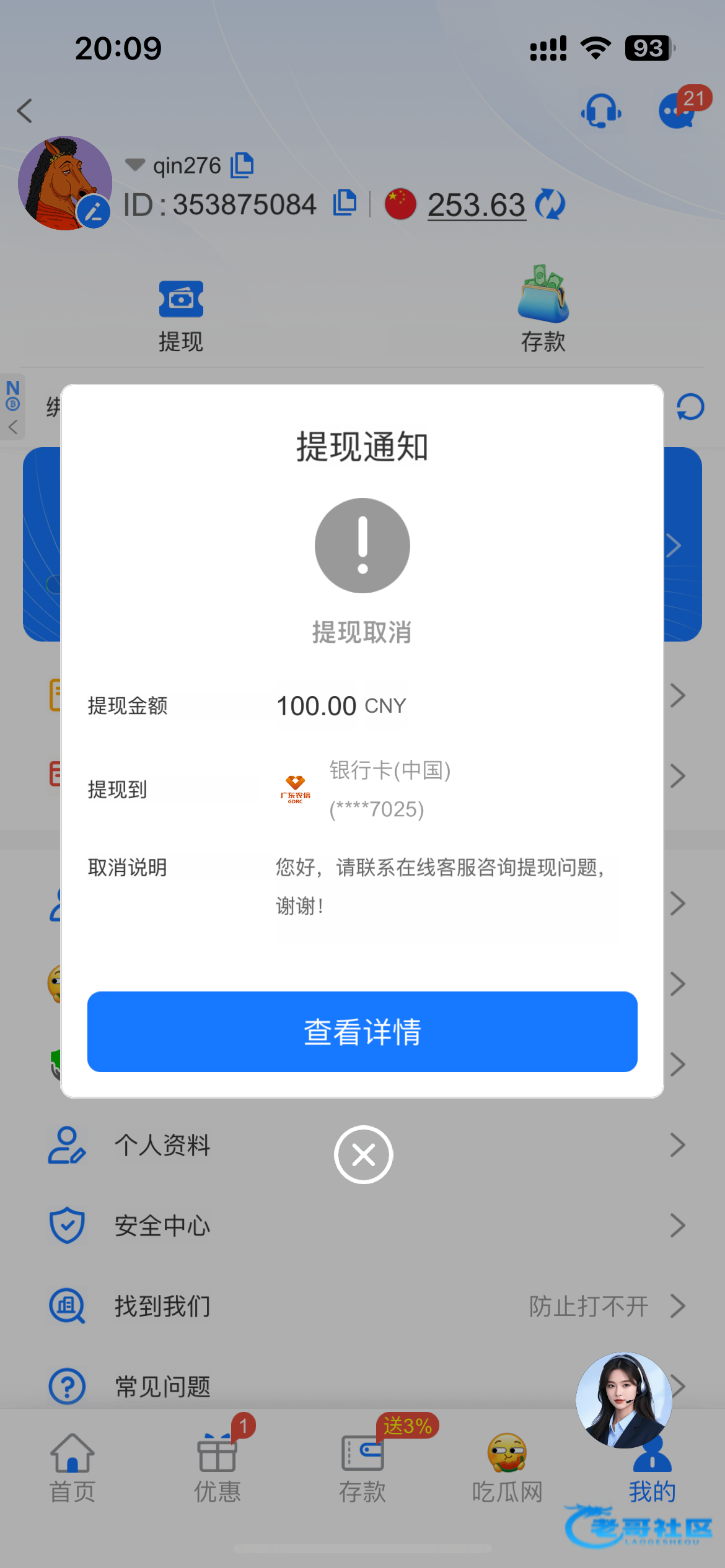Open customer service headset icon
The image size is (725, 1568).
(x=600, y=111)
